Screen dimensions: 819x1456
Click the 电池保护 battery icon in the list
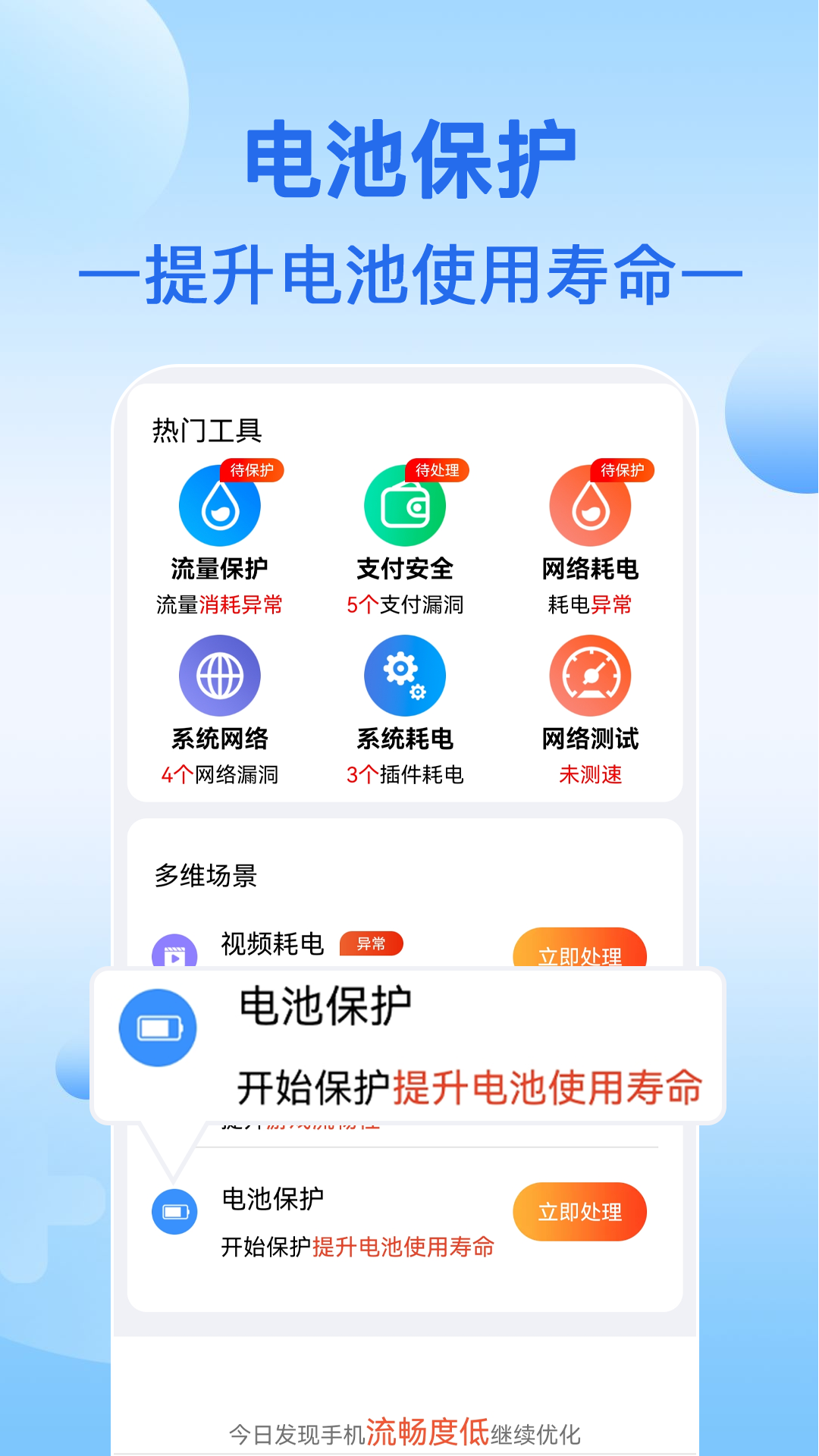pyautogui.click(x=174, y=1210)
